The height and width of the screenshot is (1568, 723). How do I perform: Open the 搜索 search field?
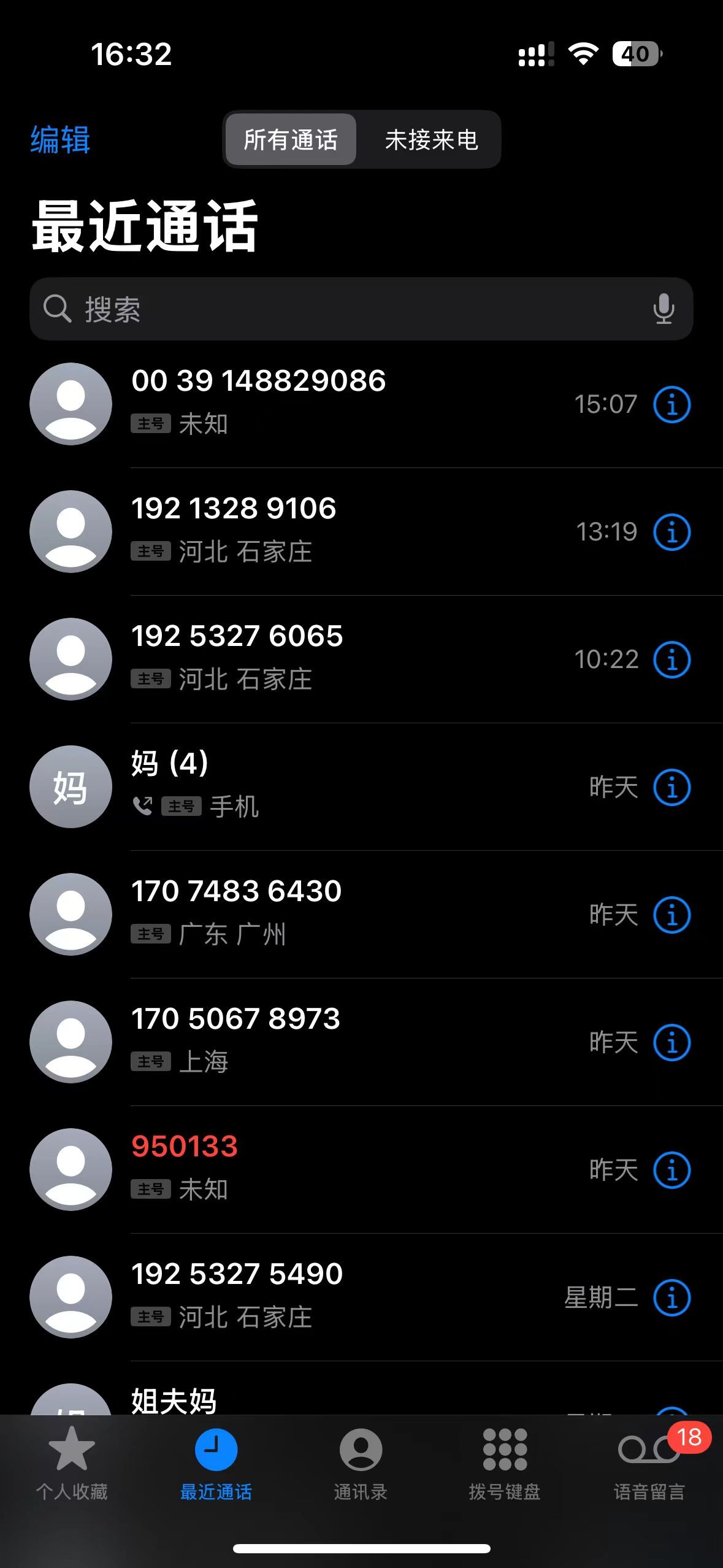tap(361, 309)
